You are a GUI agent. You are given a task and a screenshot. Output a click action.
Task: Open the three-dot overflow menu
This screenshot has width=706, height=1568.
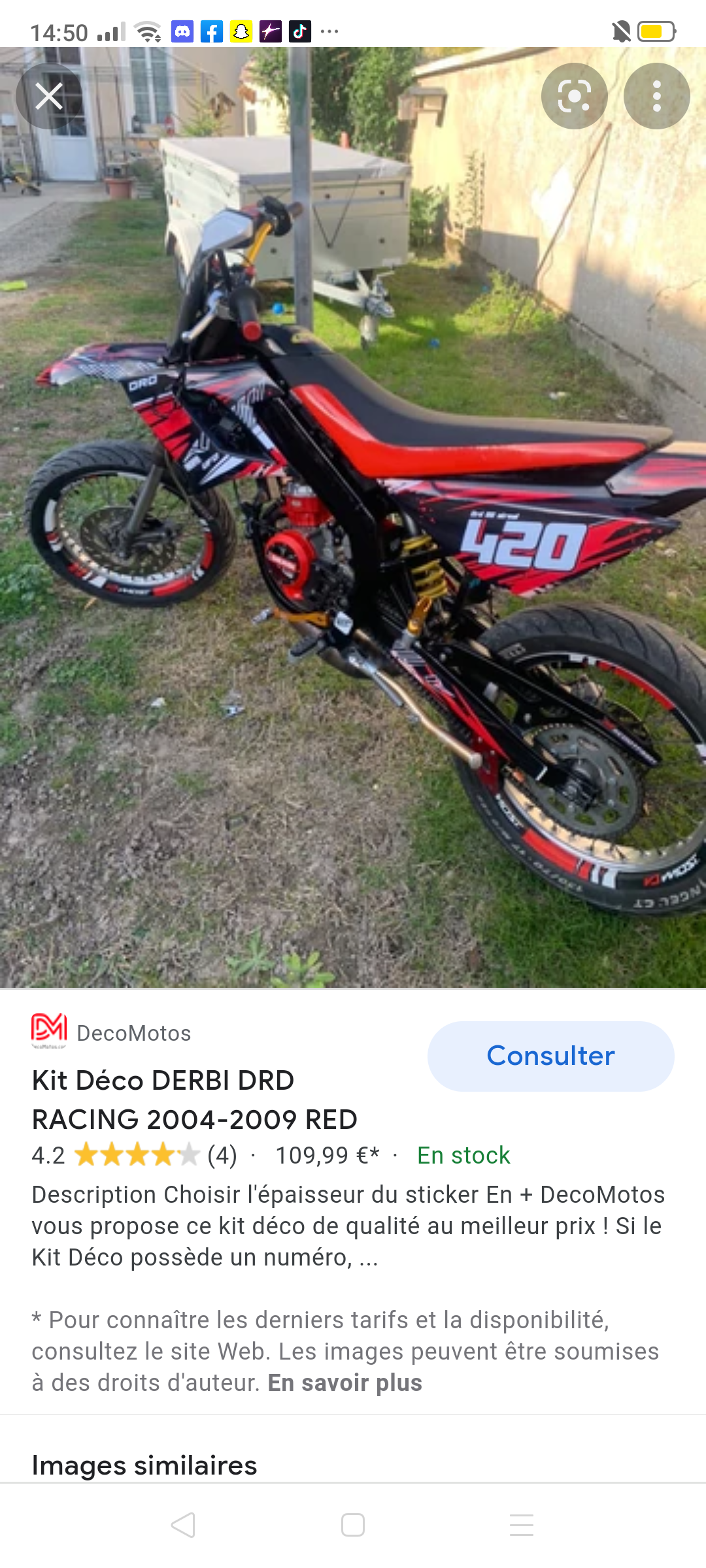(x=656, y=97)
